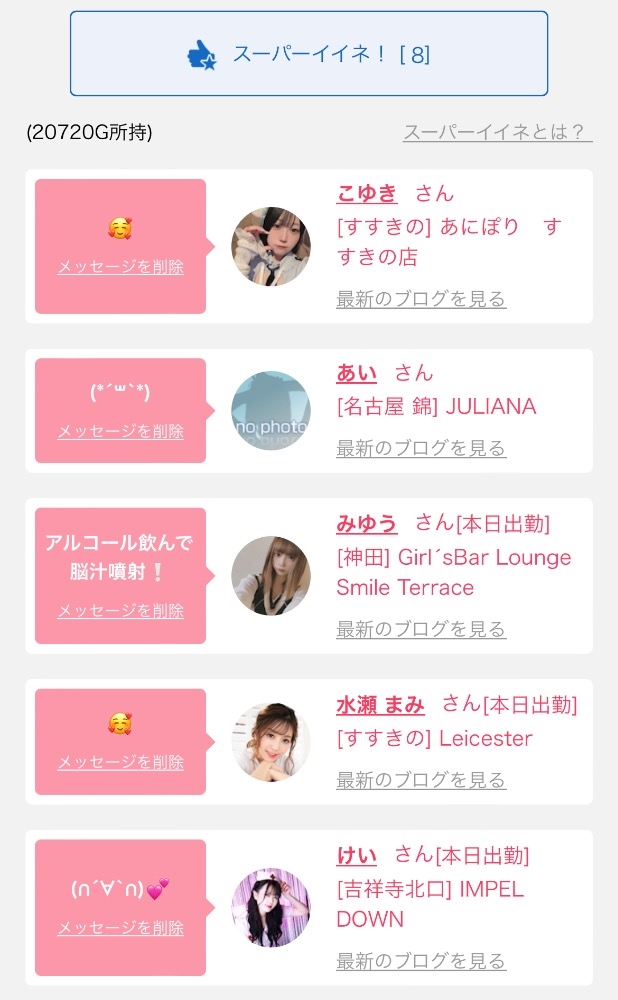Delete the message sent to あい
This screenshot has width=618, height=1000.
click(x=120, y=431)
